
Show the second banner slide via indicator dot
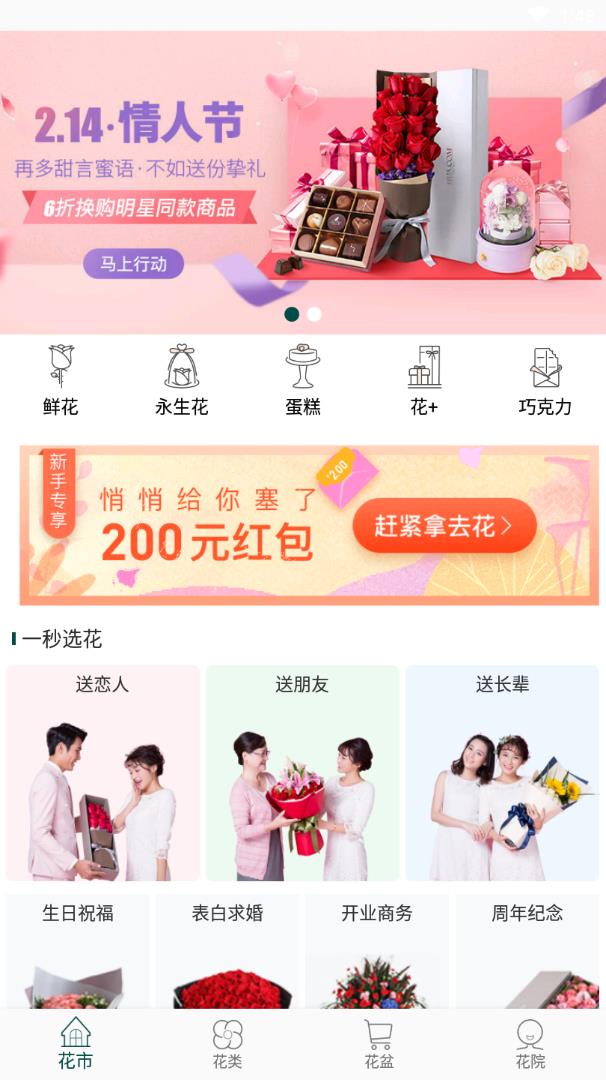coord(314,314)
